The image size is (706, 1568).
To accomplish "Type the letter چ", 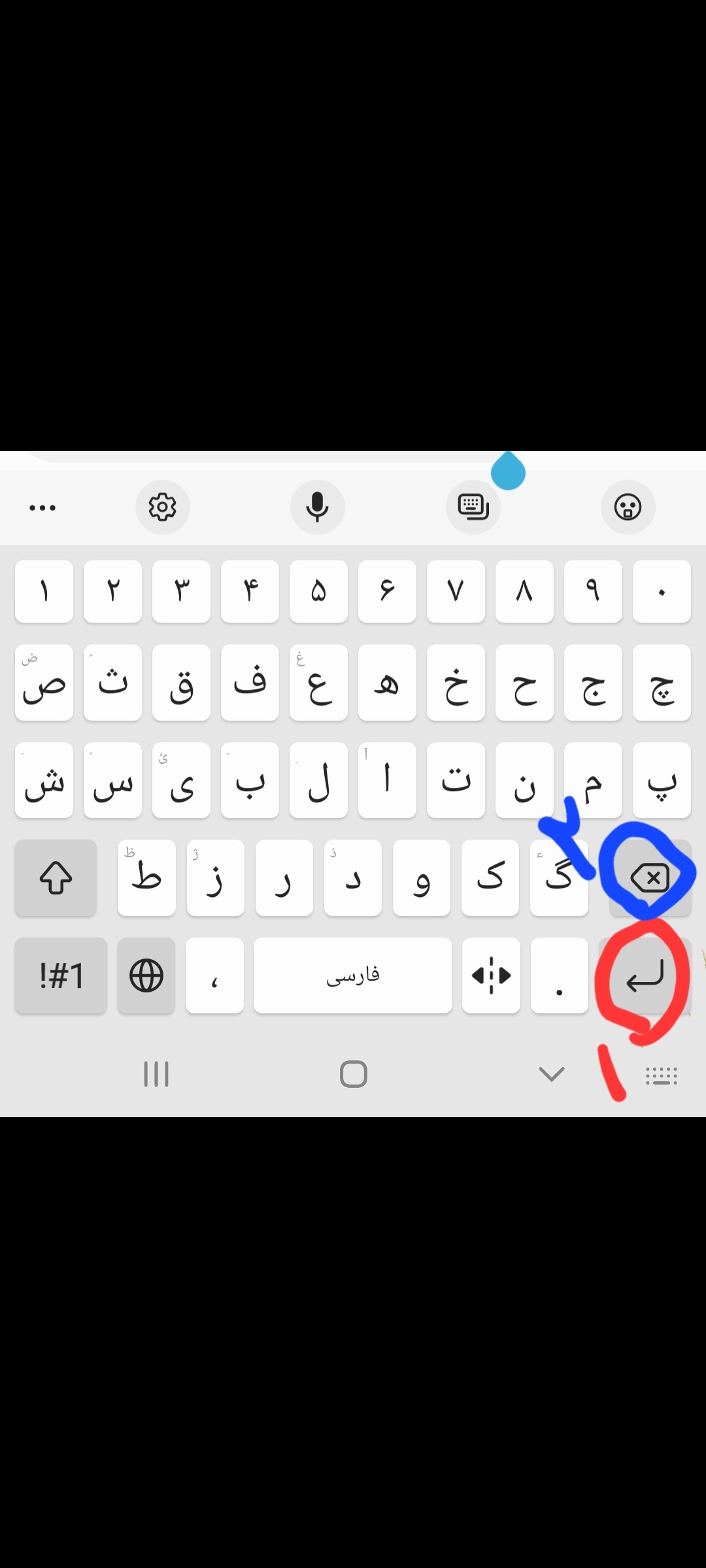I will (662, 683).
